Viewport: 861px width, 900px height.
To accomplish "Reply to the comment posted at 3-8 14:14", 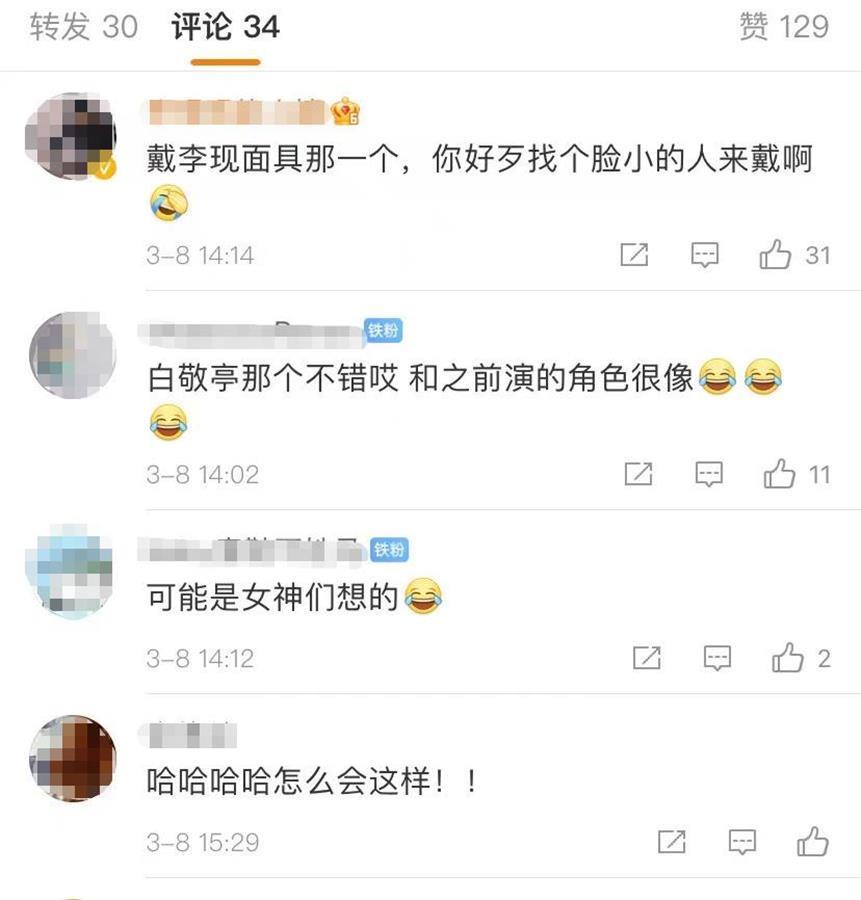I will click(x=706, y=255).
